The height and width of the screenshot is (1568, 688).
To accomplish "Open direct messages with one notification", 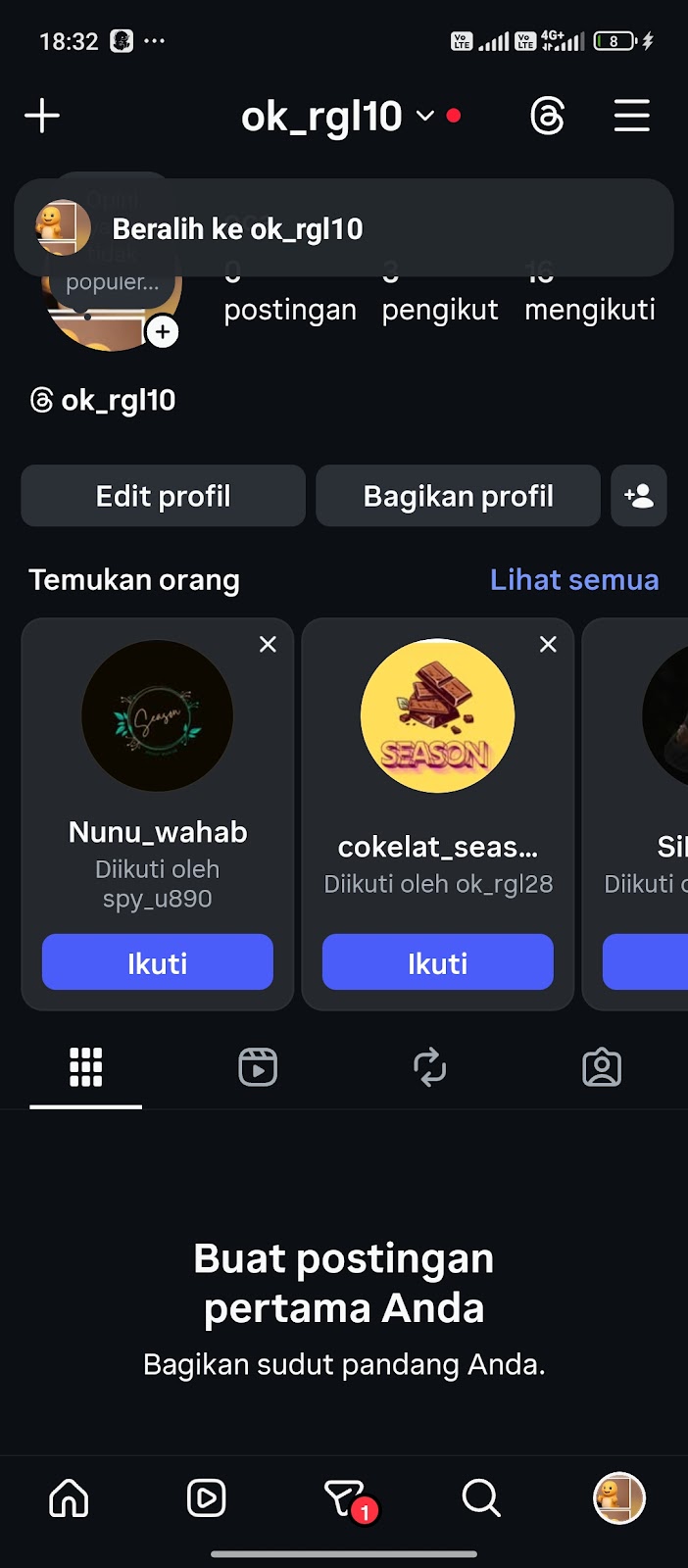I will (x=345, y=1498).
